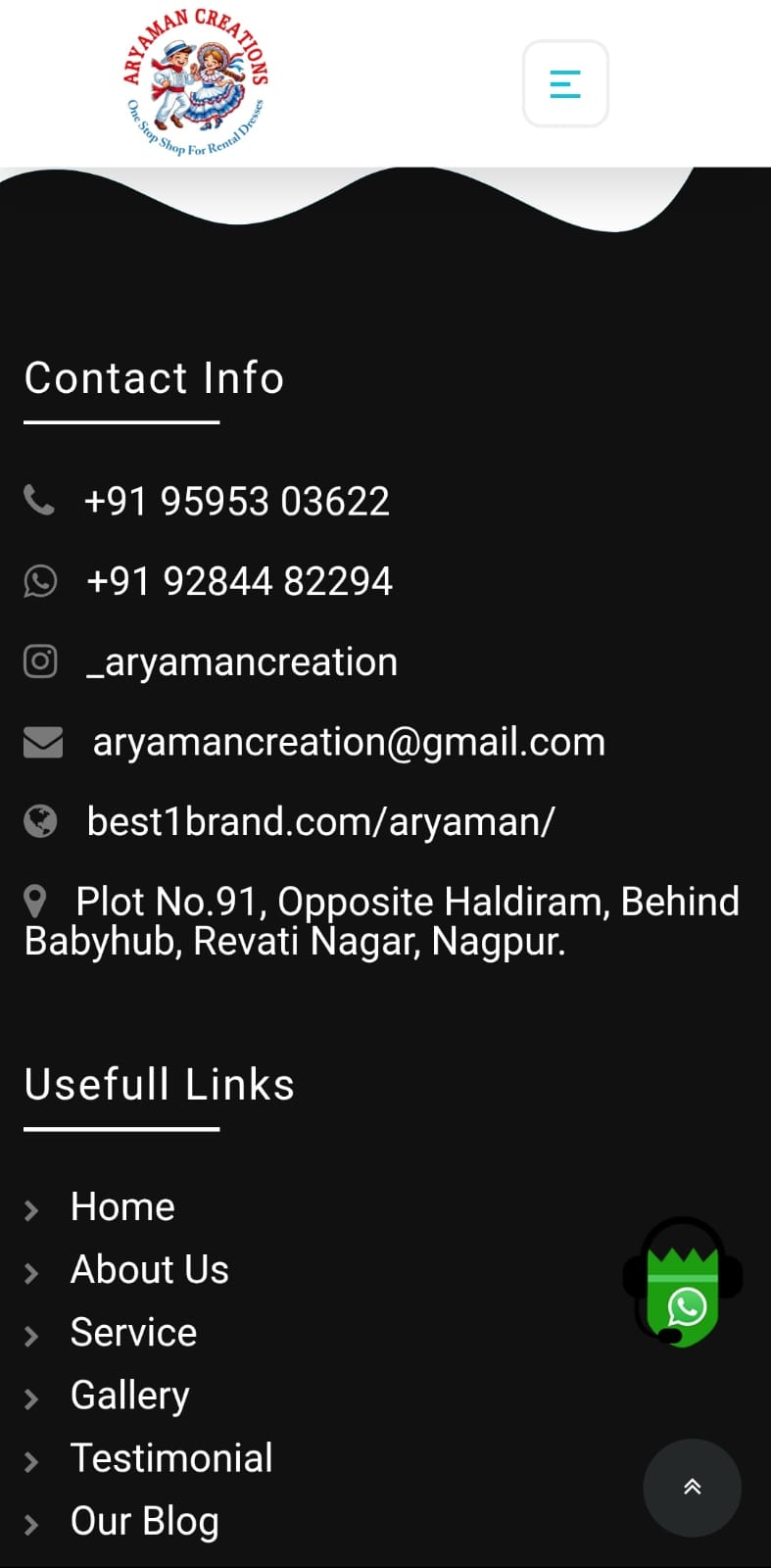
Task: Open the hamburger menu button
Action: click(x=565, y=84)
